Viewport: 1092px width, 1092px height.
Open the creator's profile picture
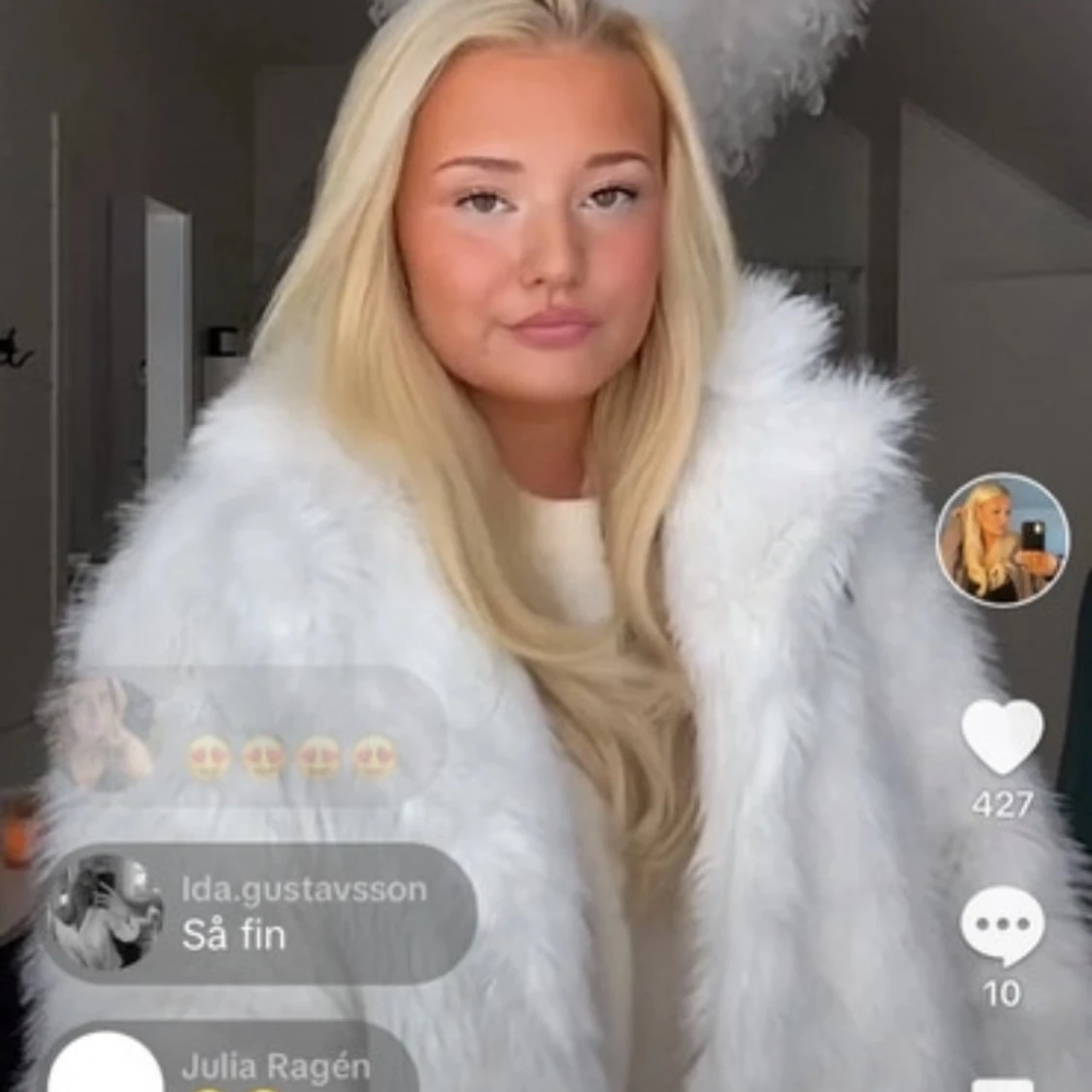click(x=1002, y=540)
